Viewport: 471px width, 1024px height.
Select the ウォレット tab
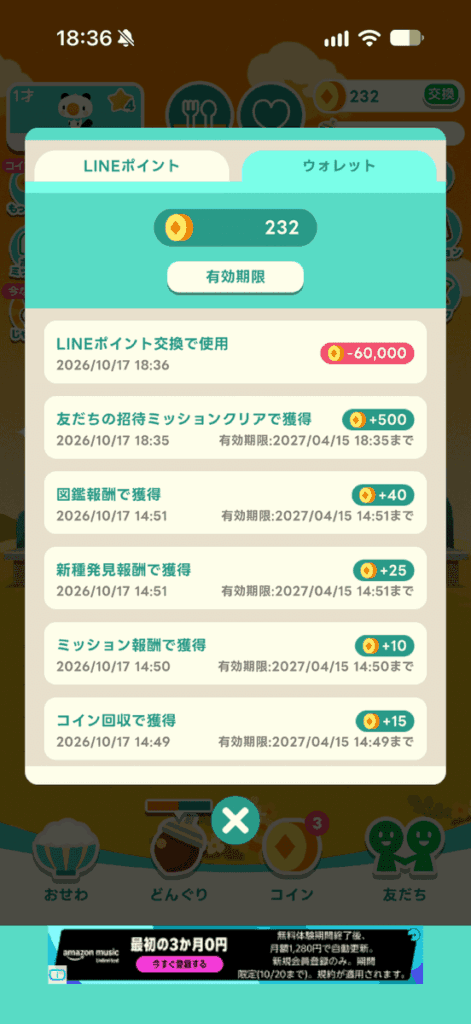click(338, 166)
